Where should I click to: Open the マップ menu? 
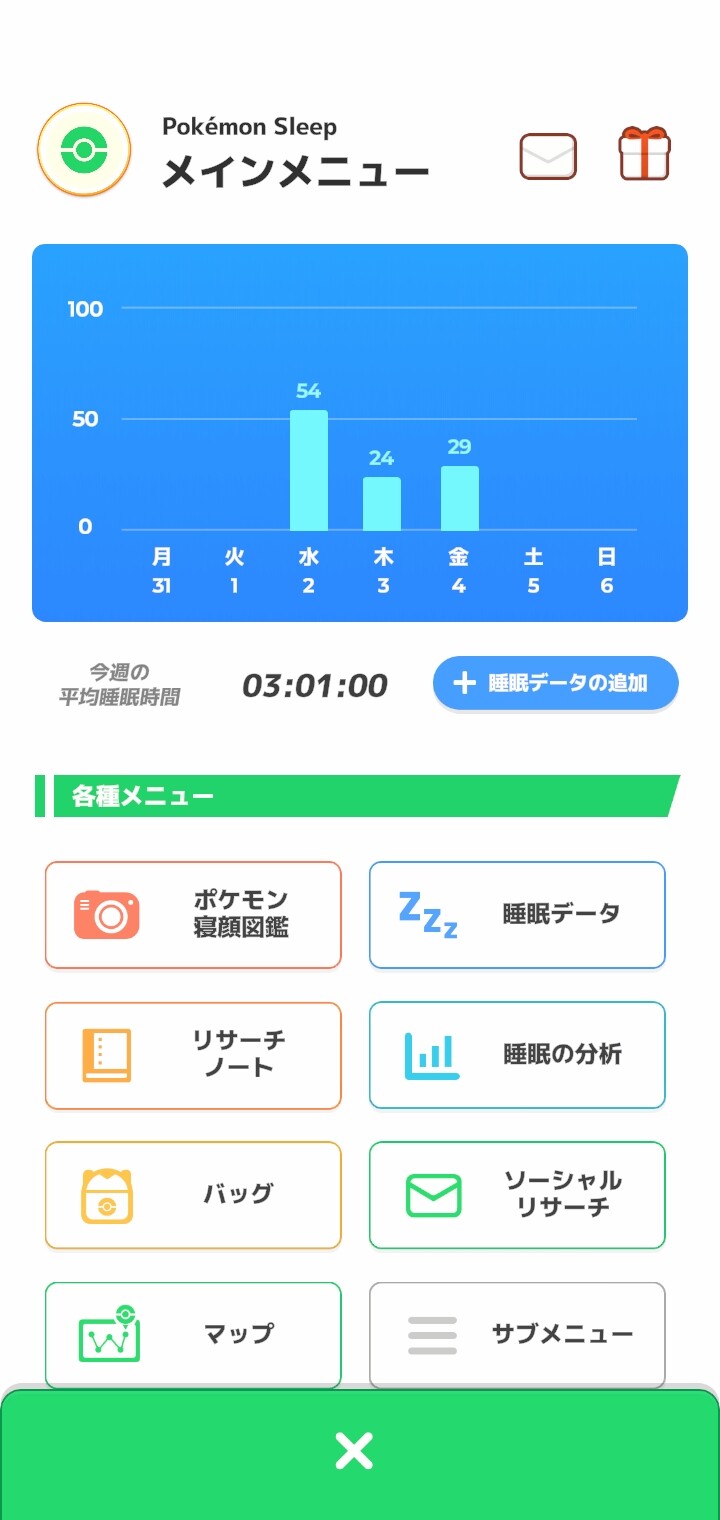[x=193, y=1333]
